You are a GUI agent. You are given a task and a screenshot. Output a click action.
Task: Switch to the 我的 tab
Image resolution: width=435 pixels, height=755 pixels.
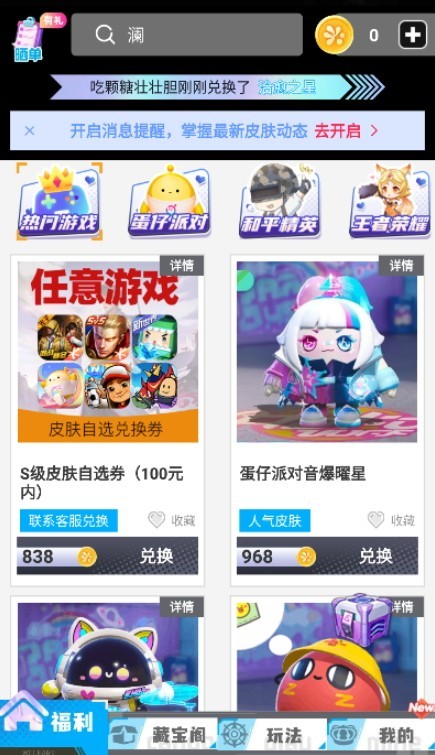click(381, 735)
